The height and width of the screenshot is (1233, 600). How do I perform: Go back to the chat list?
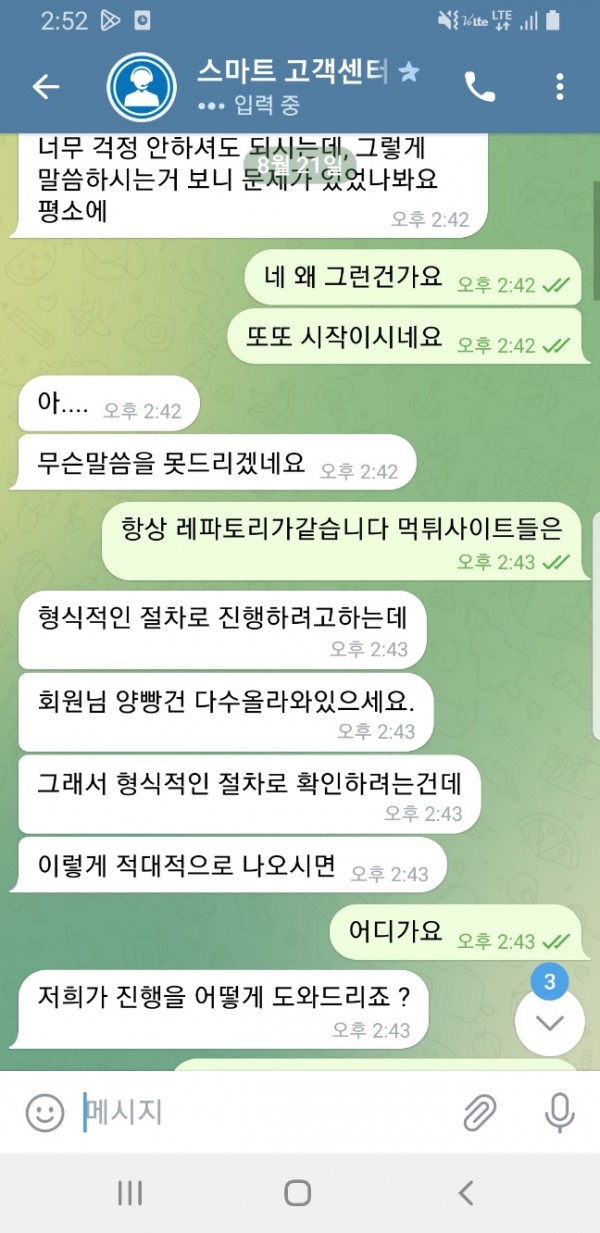(x=46, y=87)
